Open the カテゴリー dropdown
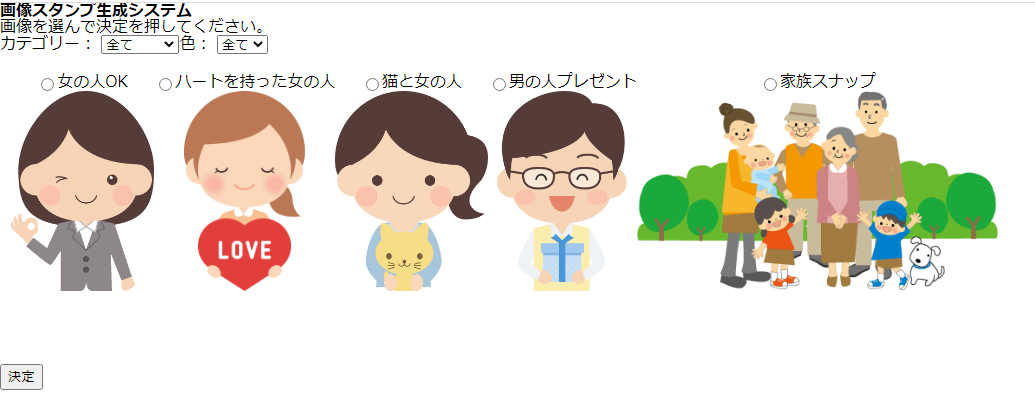The width and height of the screenshot is (1035, 416). coord(139,44)
